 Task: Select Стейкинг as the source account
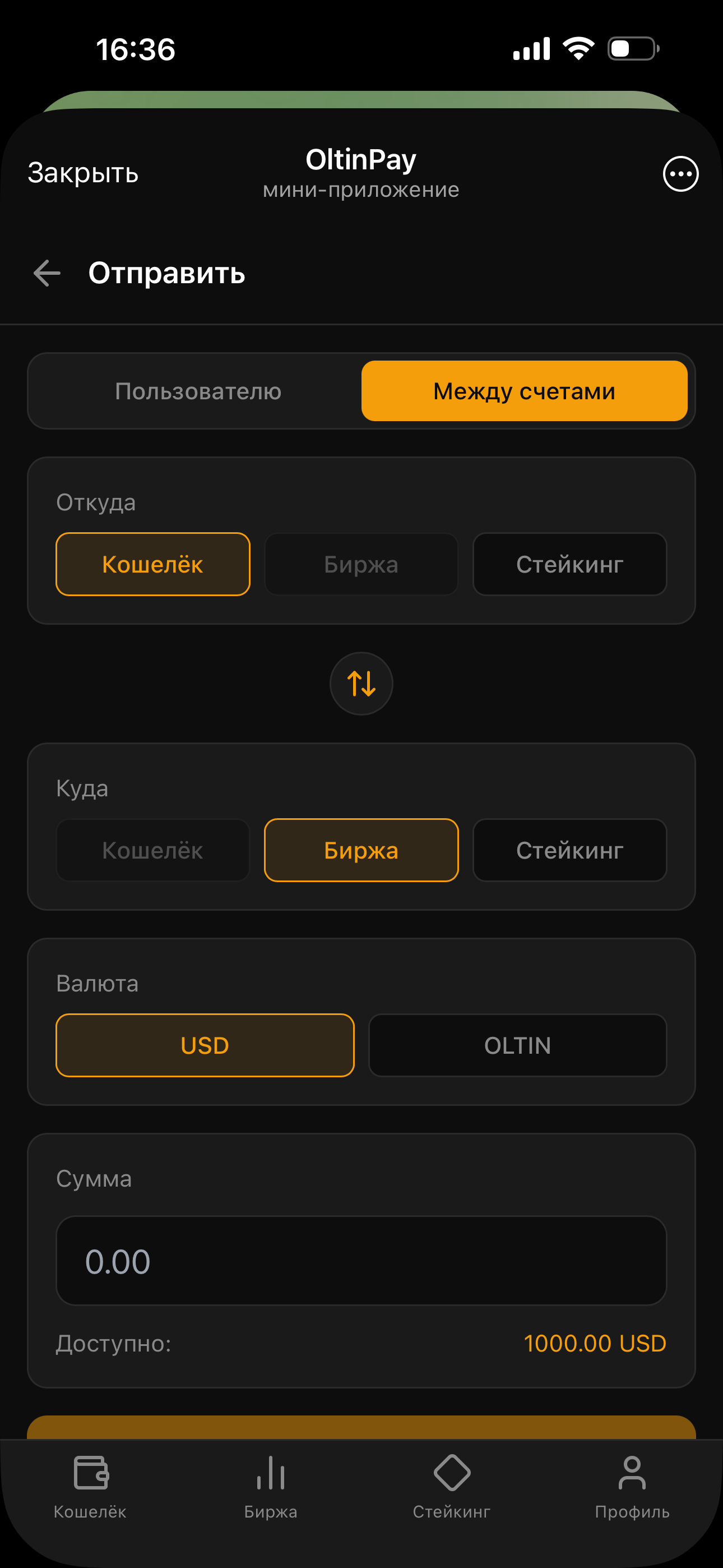point(569,564)
